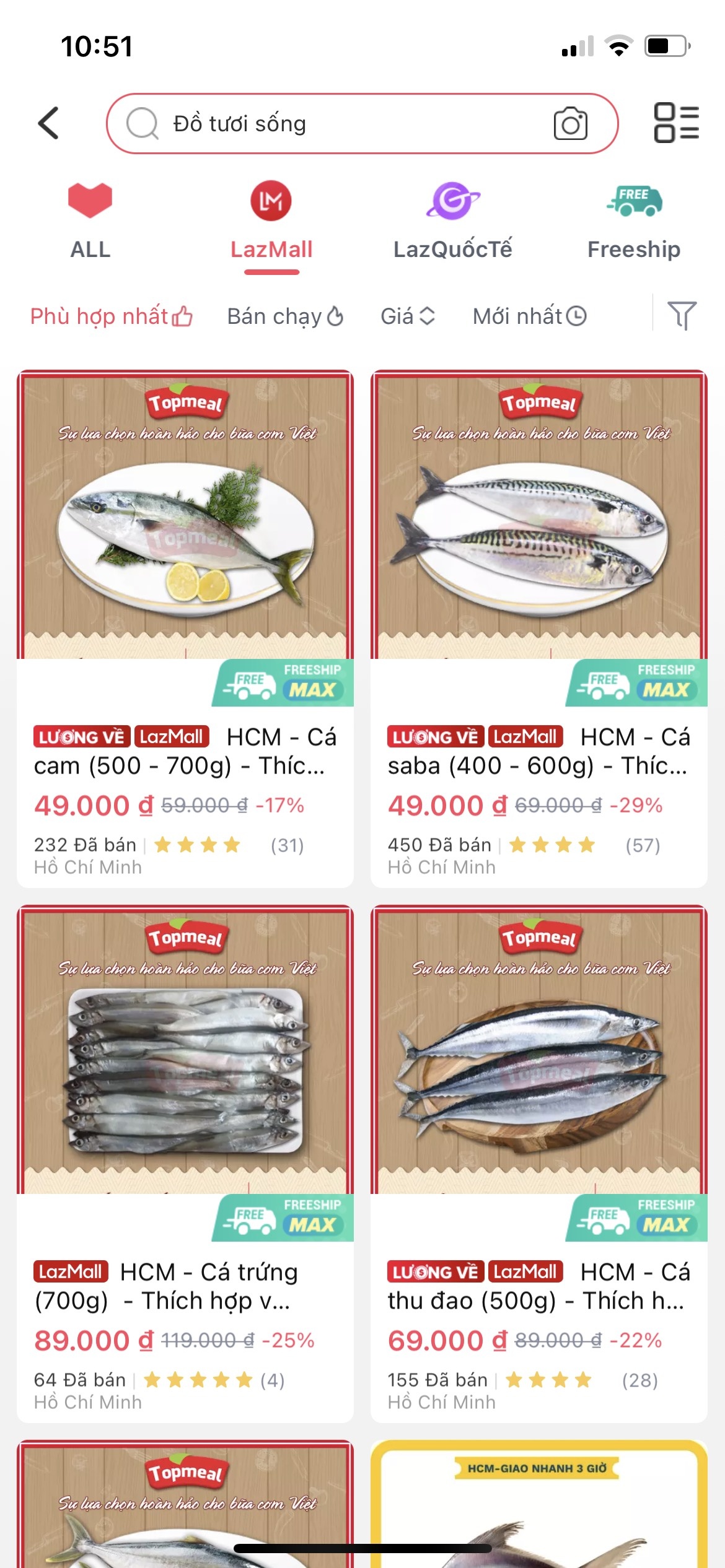Switch the product layout to list view
The image size is (725, 1568).
click(676, 123)
